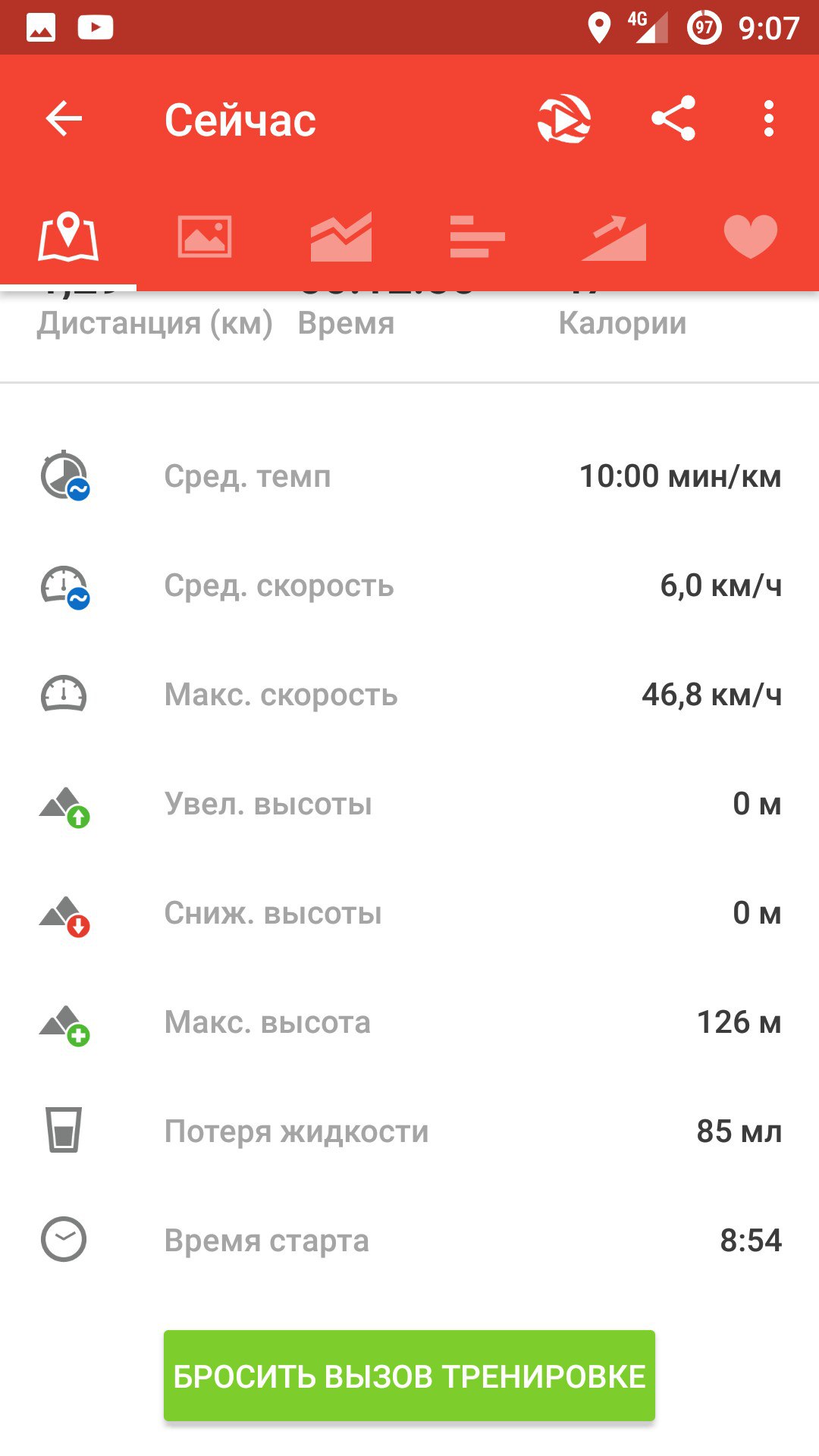Open the heart rate tab
The height and width of the screenshot is (1456, 819).
coord(751,237)
